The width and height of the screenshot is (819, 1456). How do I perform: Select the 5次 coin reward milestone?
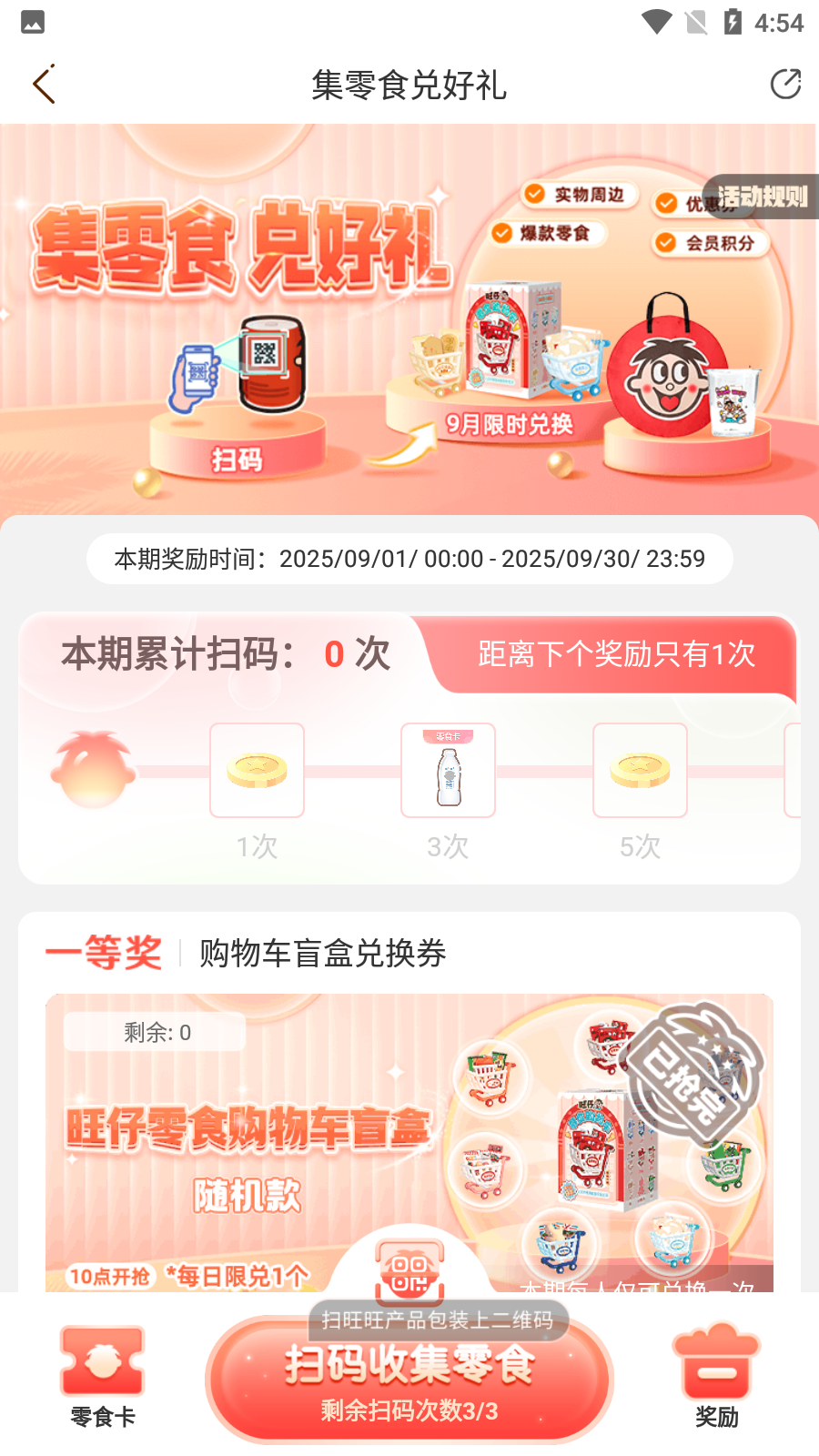[x=640, y=771]
